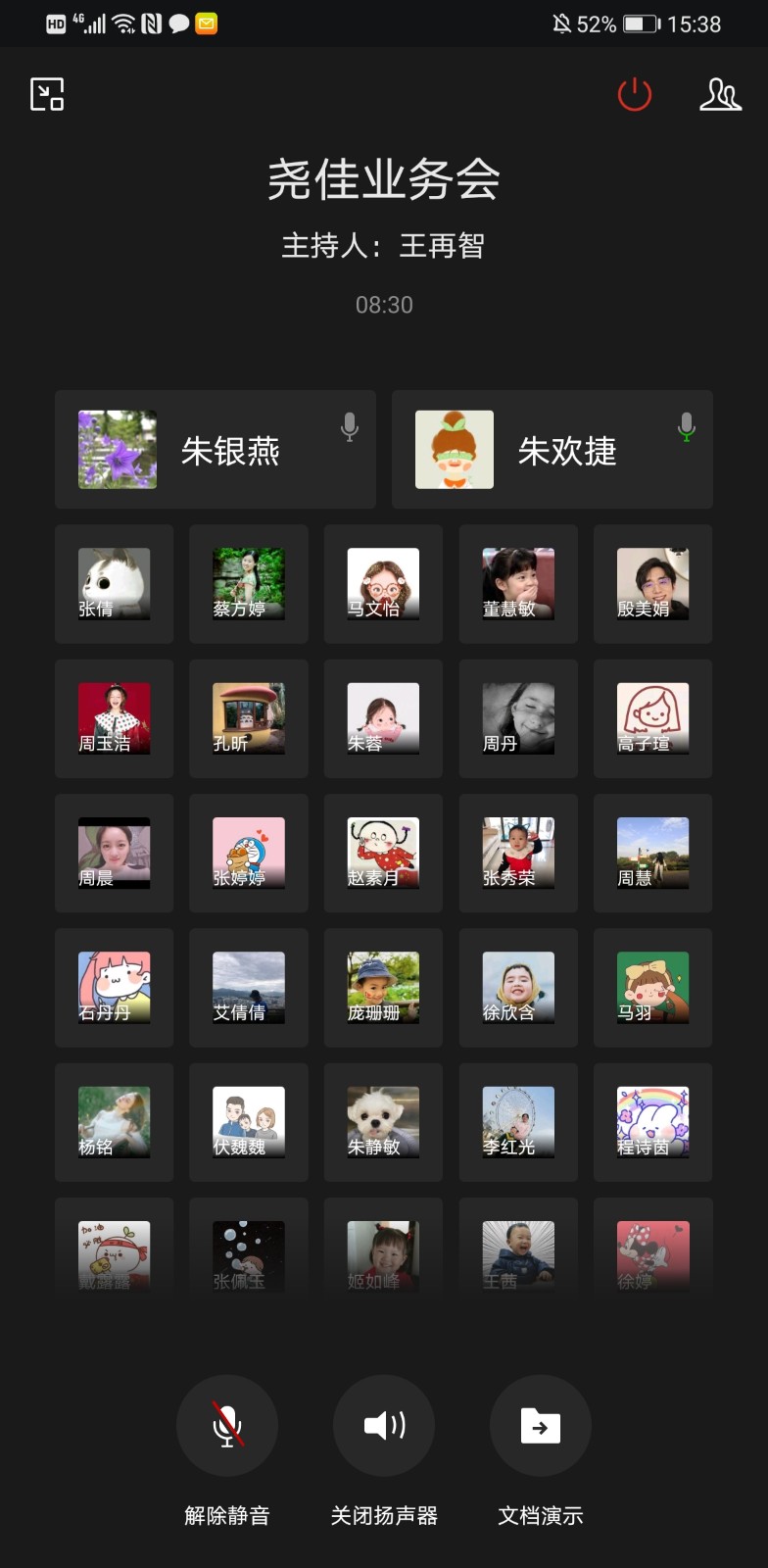Select participant 徐欣含

518,988
